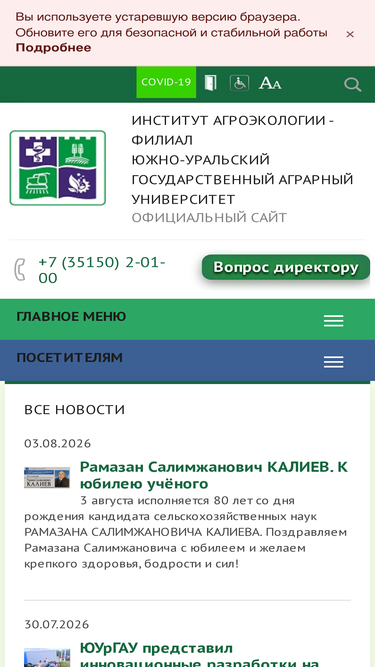The height and width of the screenshot is (667, 375).
Task: Expand the Посетителям menu
Action: 333,362
